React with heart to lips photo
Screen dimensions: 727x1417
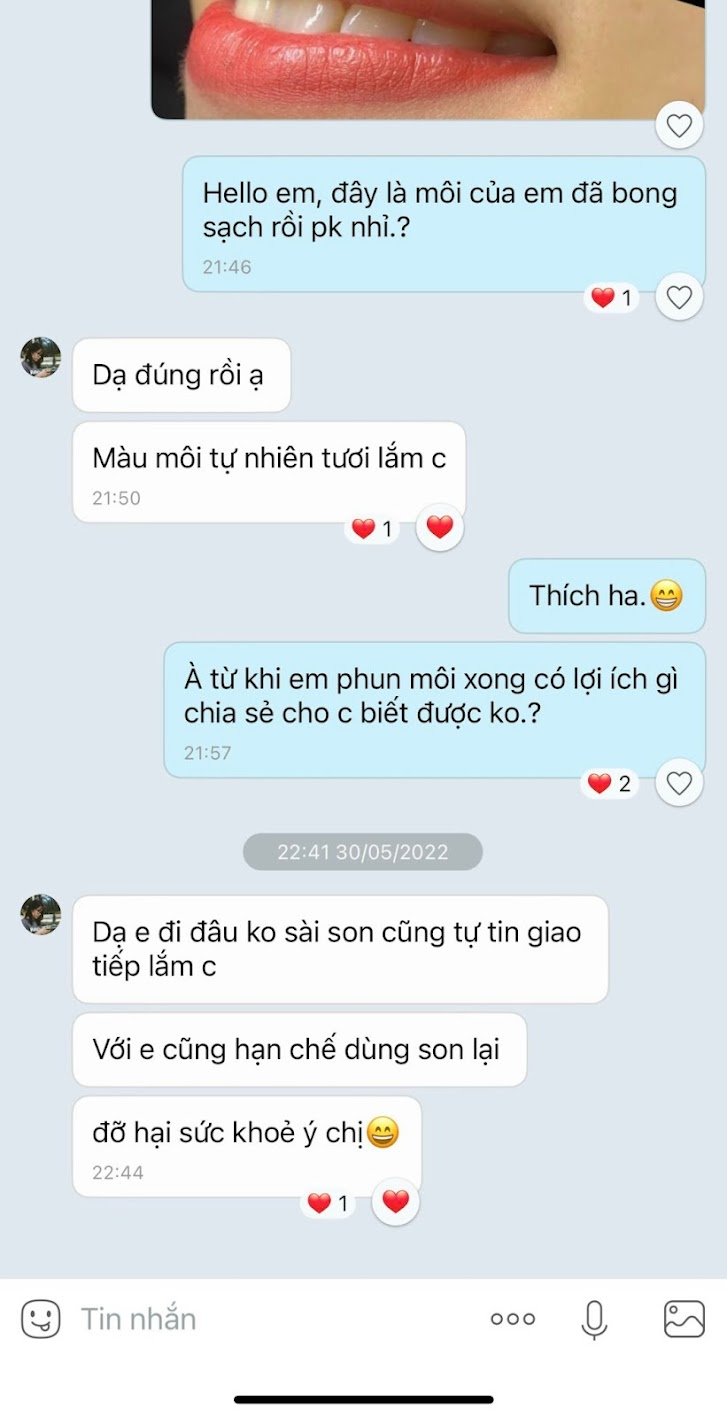coord(679,126)
